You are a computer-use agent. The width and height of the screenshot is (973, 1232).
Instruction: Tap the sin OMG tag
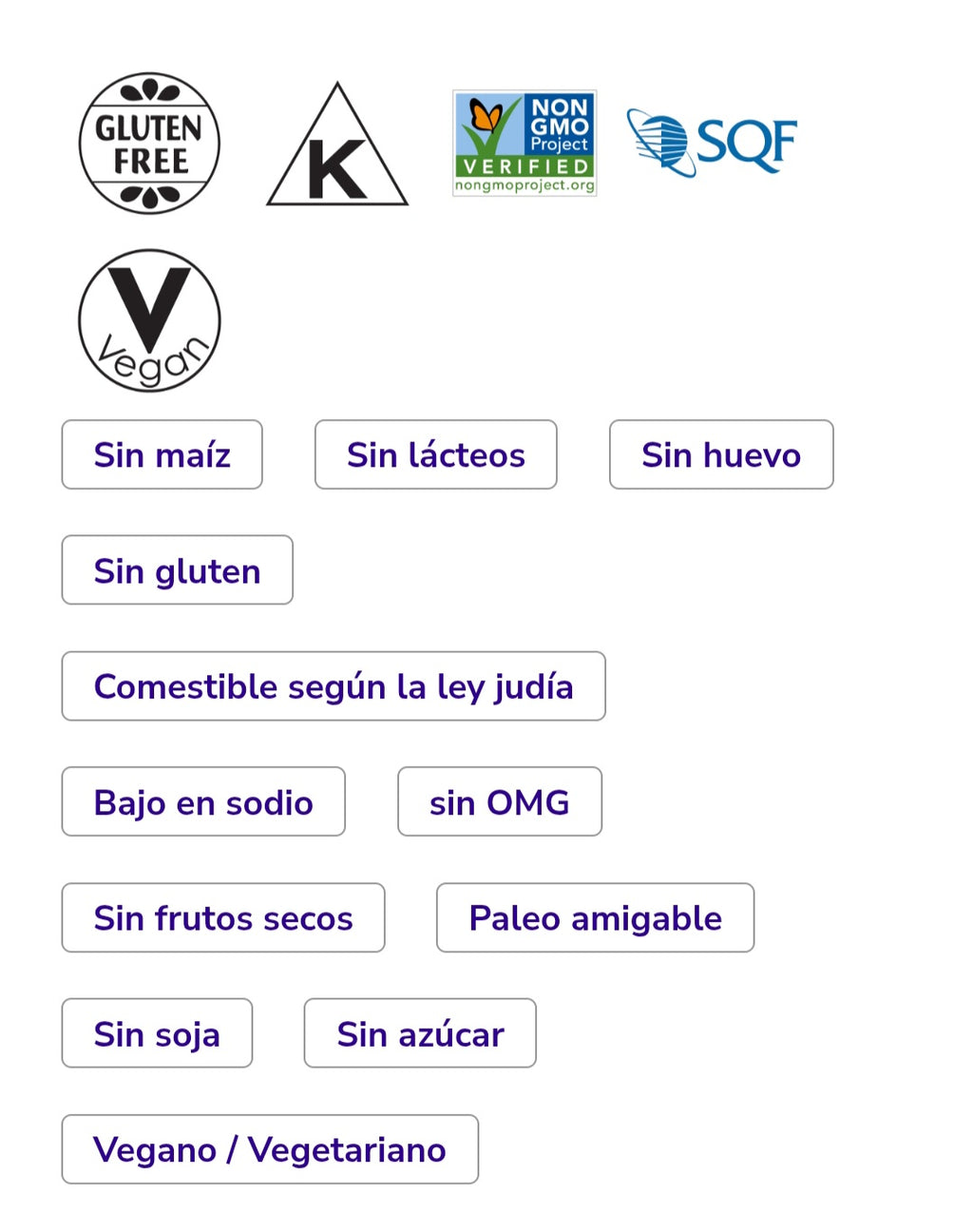(x=499, y=802)
